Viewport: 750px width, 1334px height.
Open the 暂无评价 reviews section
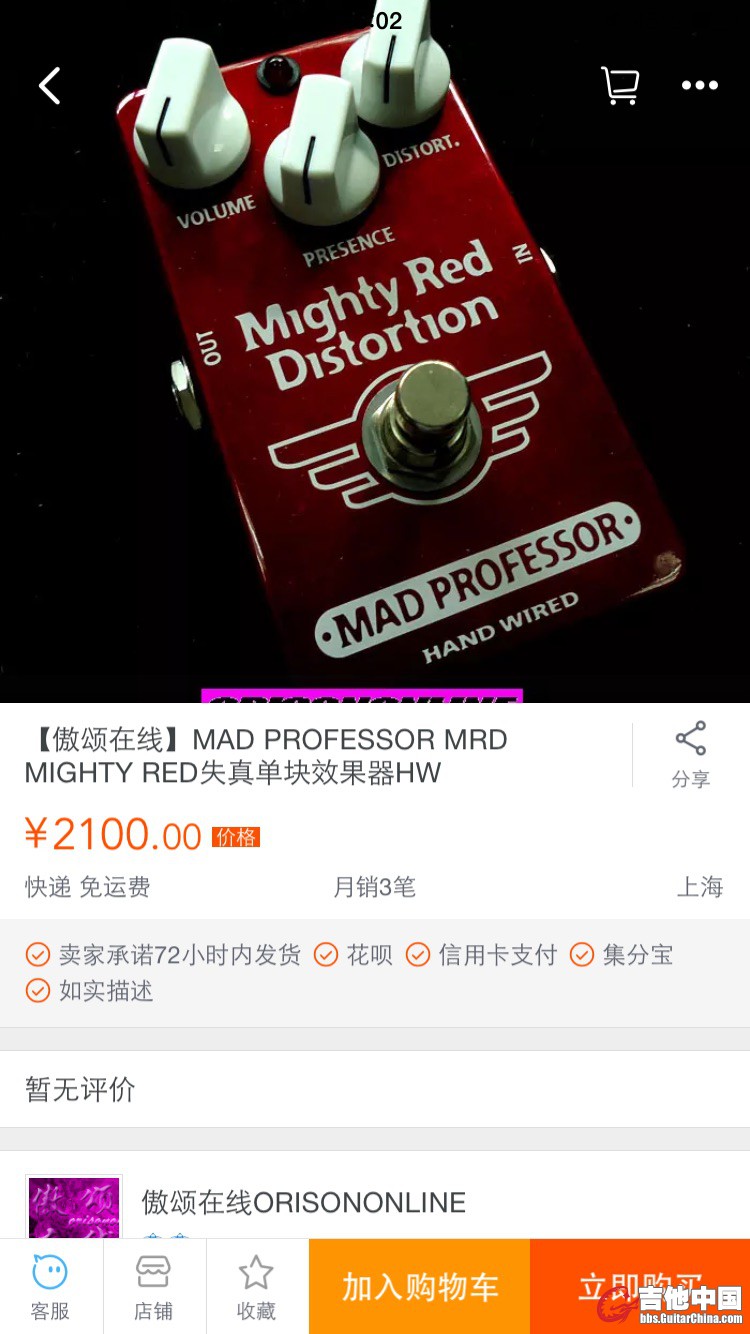(375, 1089)
